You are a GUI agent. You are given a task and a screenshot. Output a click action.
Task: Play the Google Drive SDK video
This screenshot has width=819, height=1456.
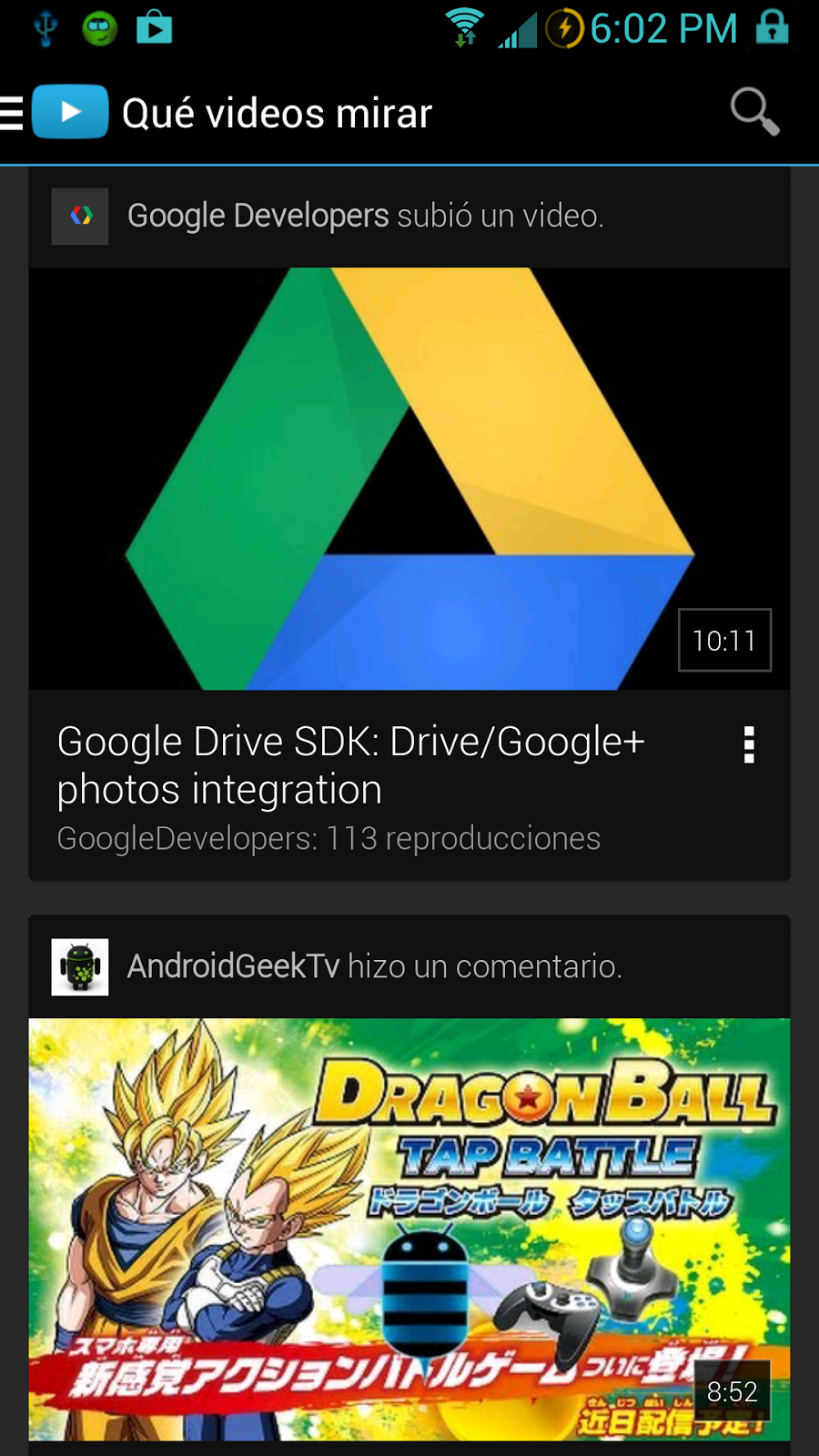pyautogui.click(x=409, y=479)
